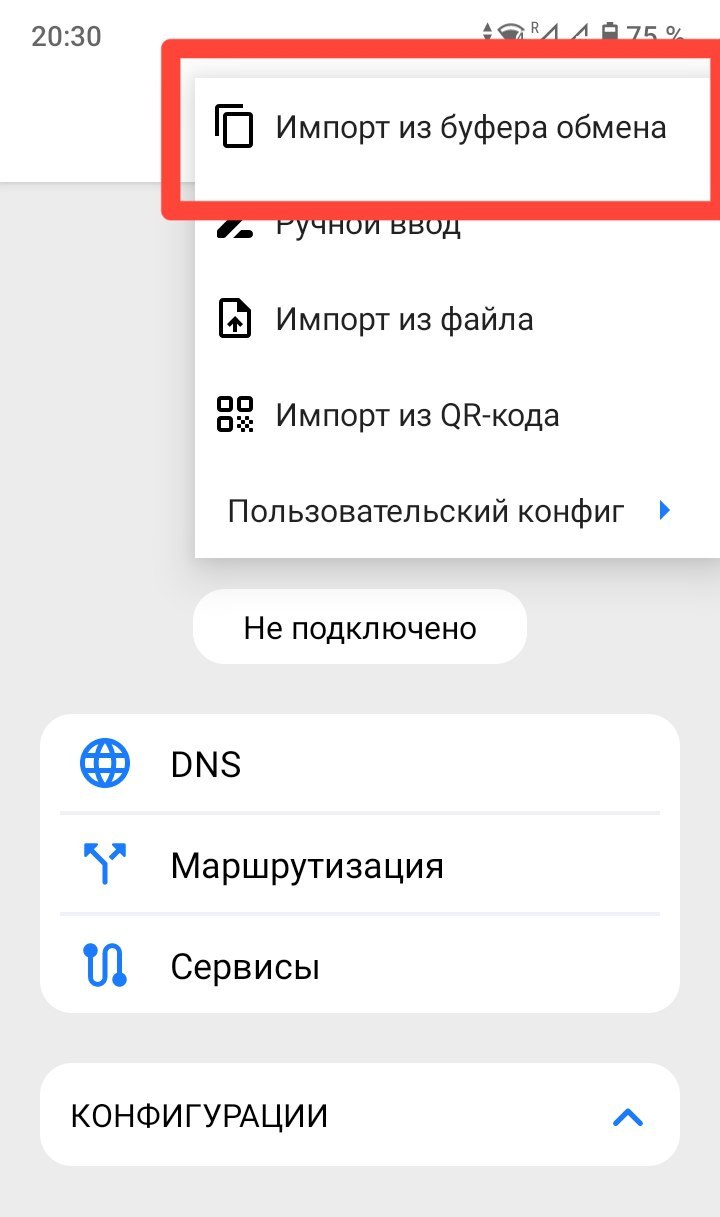Tap the Не подключено status button
The height and width of the screenshot is (1217, 720).
360,628
